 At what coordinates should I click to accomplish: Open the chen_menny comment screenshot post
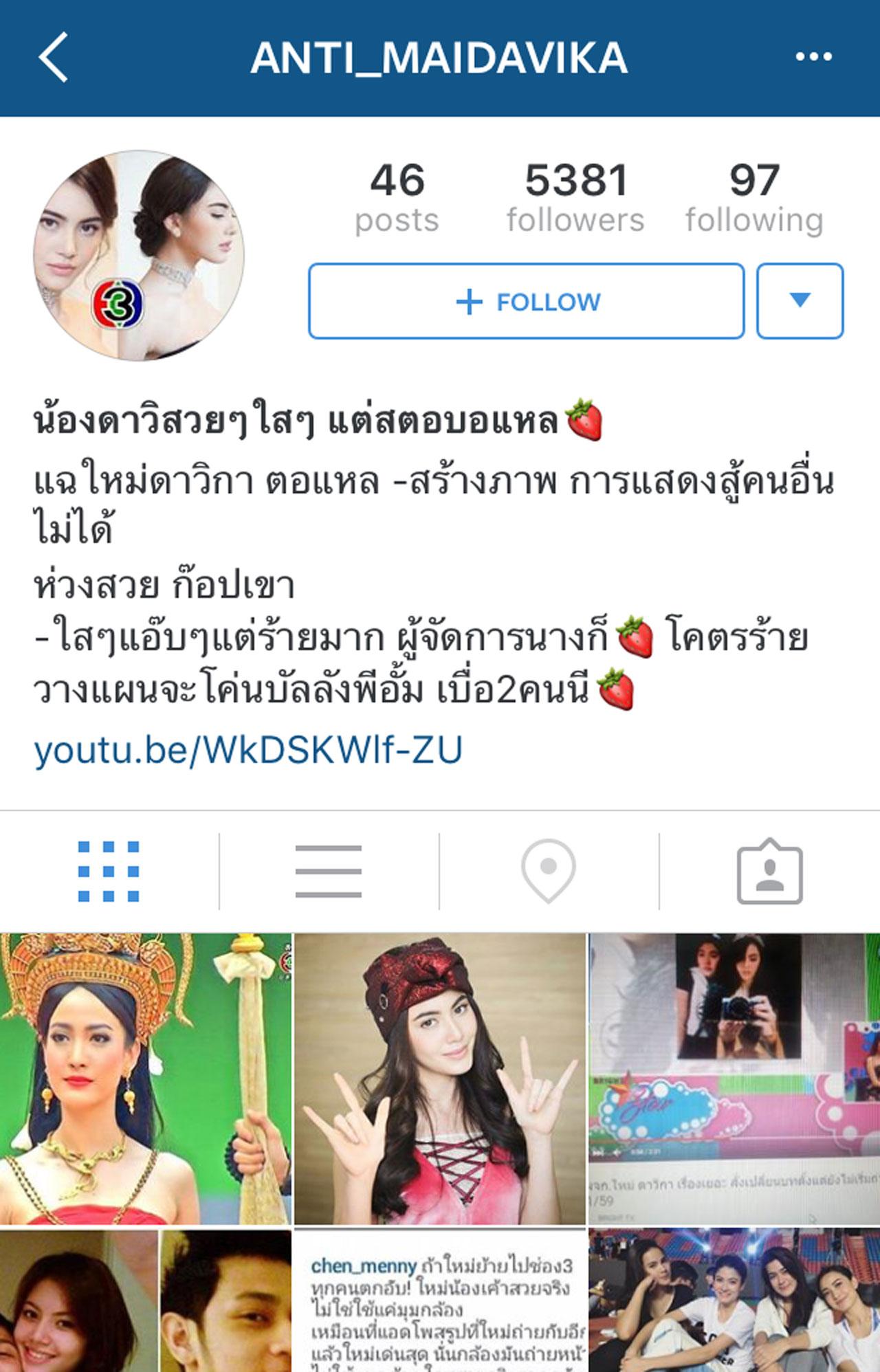coord(440,1301)
